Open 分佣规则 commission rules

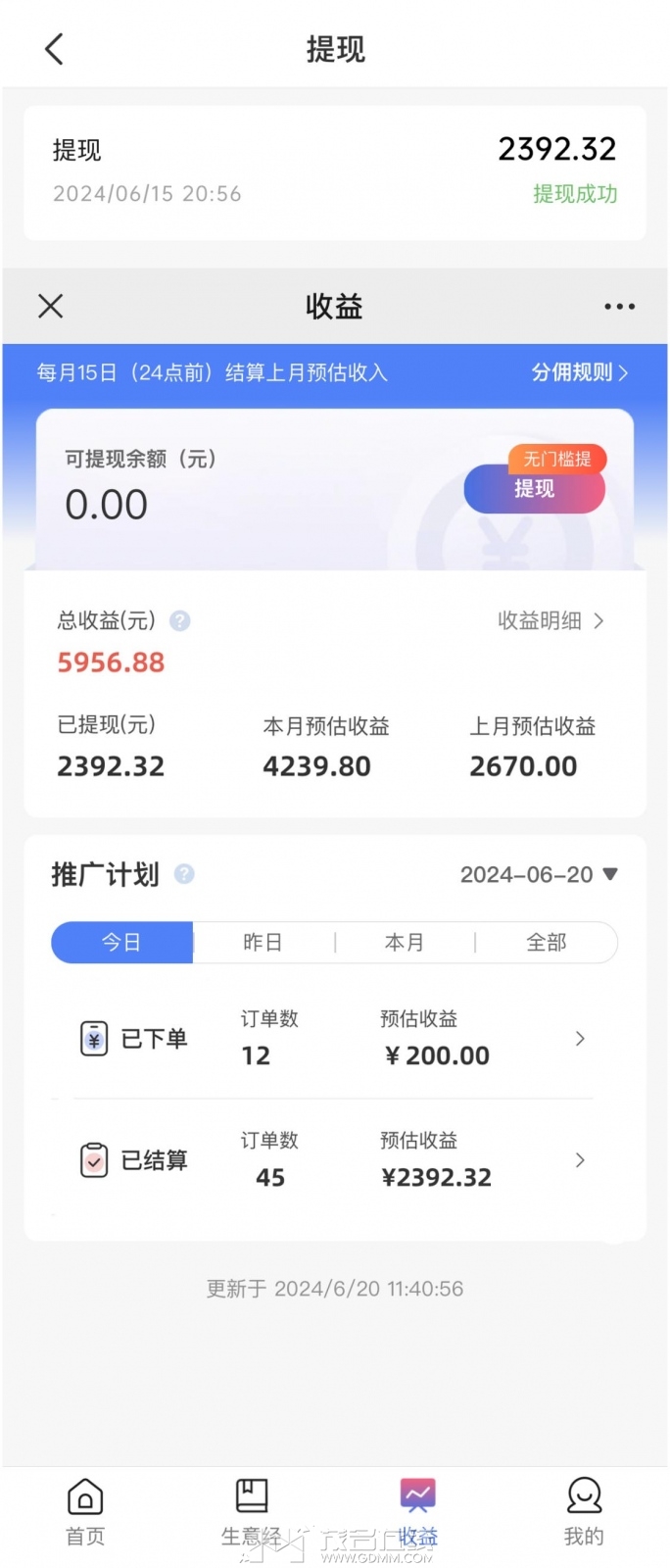click(x=579, y=372)
